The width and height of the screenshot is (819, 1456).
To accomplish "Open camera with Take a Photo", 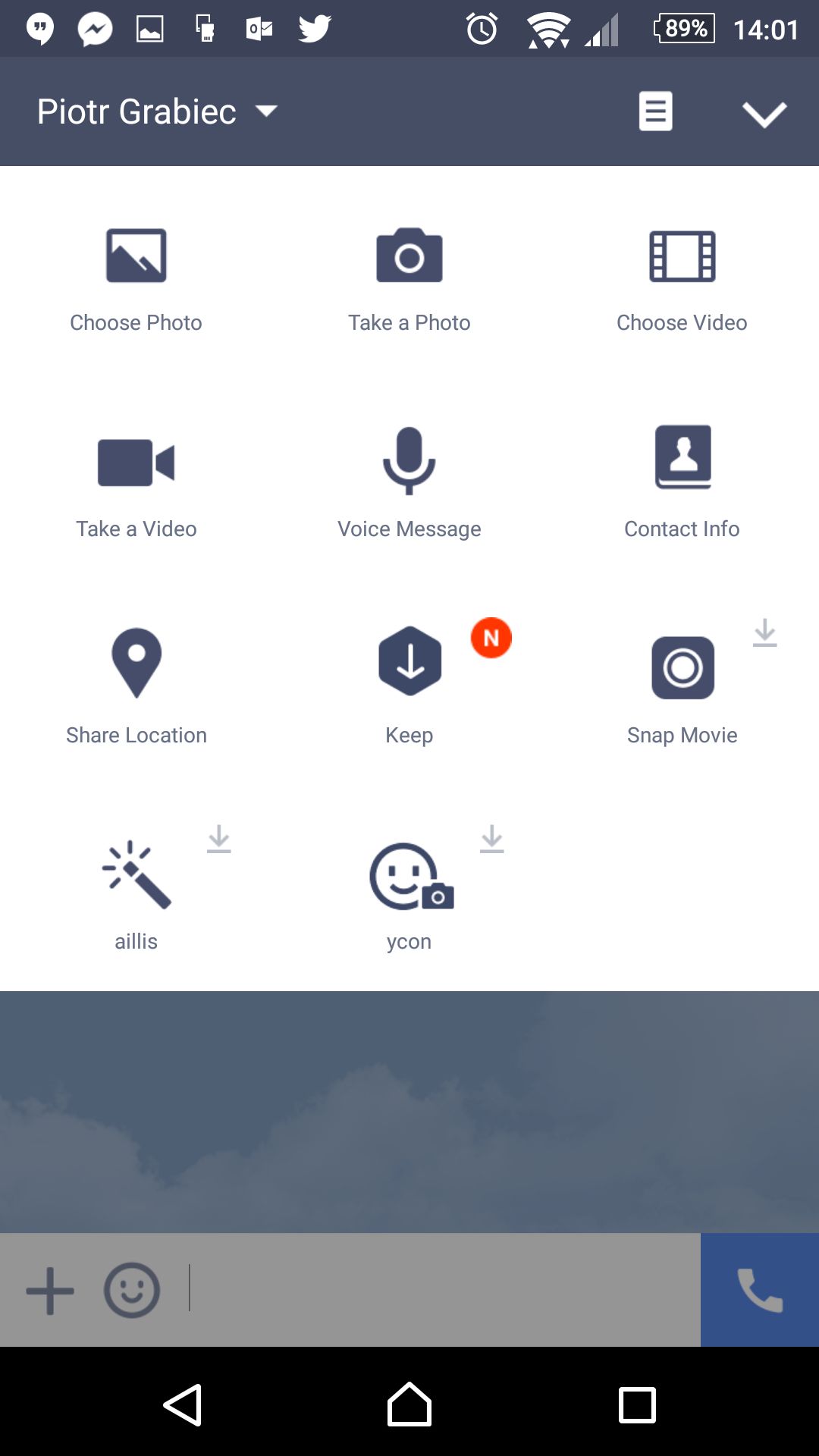I will 409,280.
